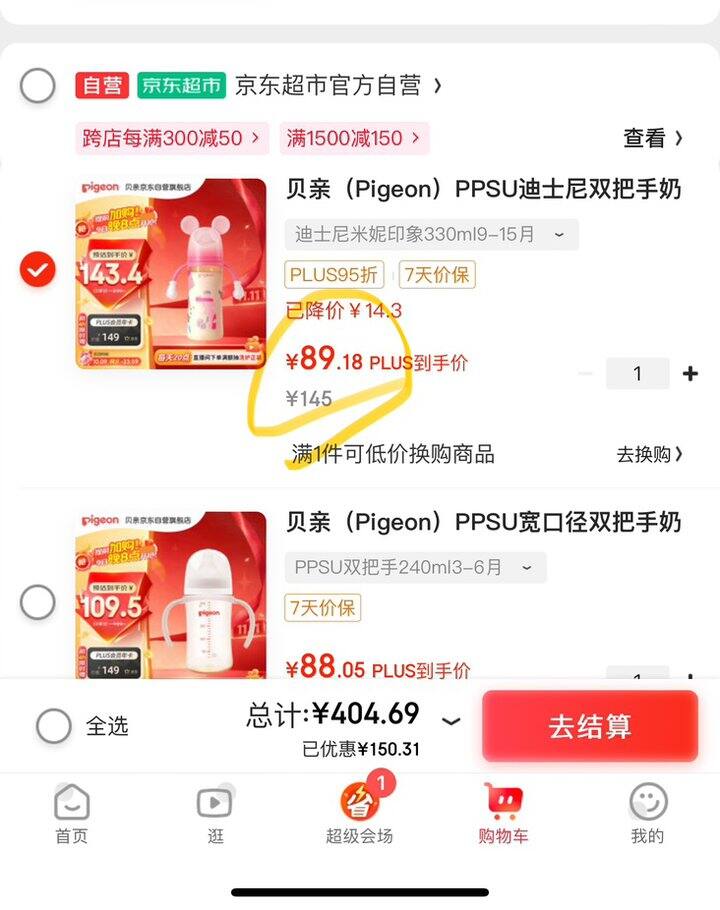Viewport: 720px width, 910px height.
Task: Select the 京东超市官方自营 store checkbox
Action: 38,86
